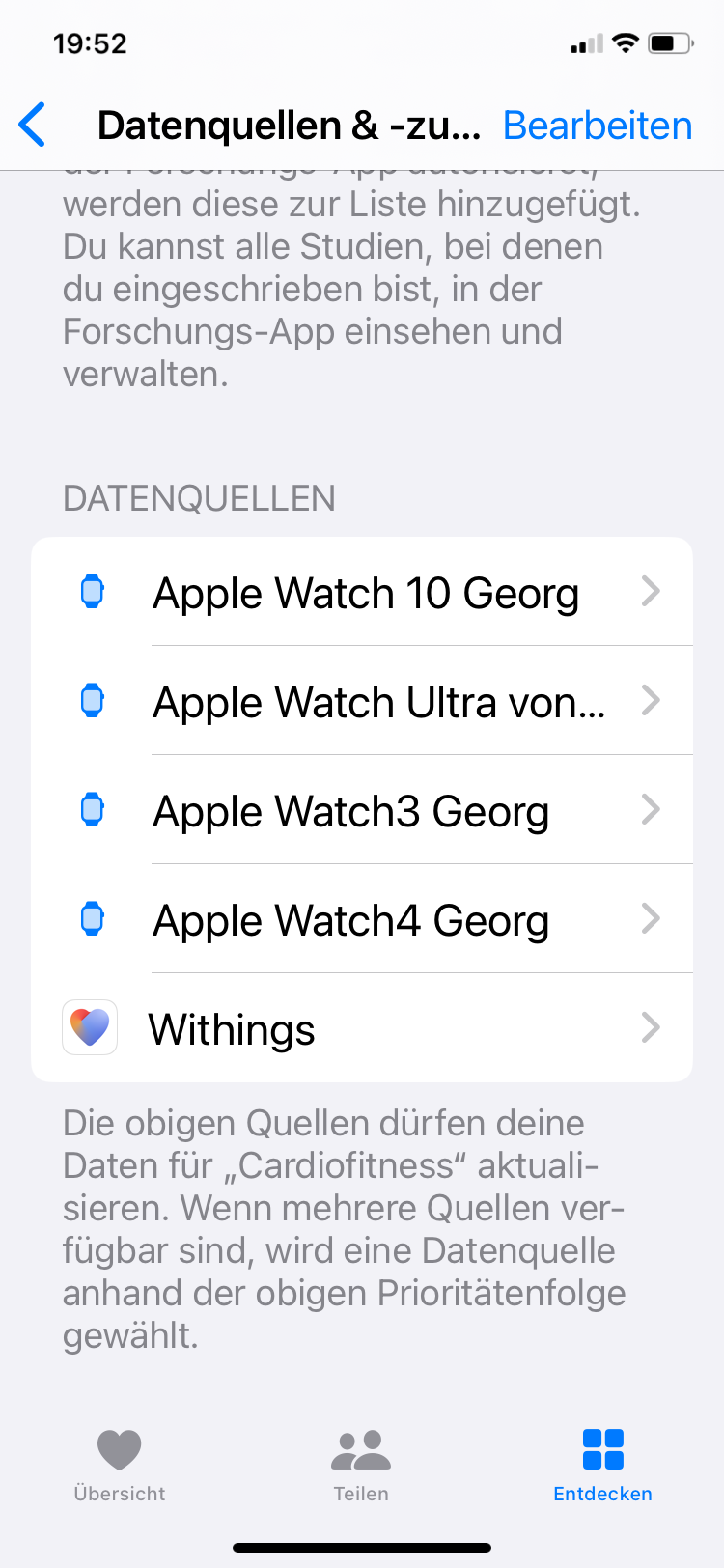This screenshot has width=724, height=1568.
Task: Open Apple Watch 10 Georg data source
Action: coord(363,592)
